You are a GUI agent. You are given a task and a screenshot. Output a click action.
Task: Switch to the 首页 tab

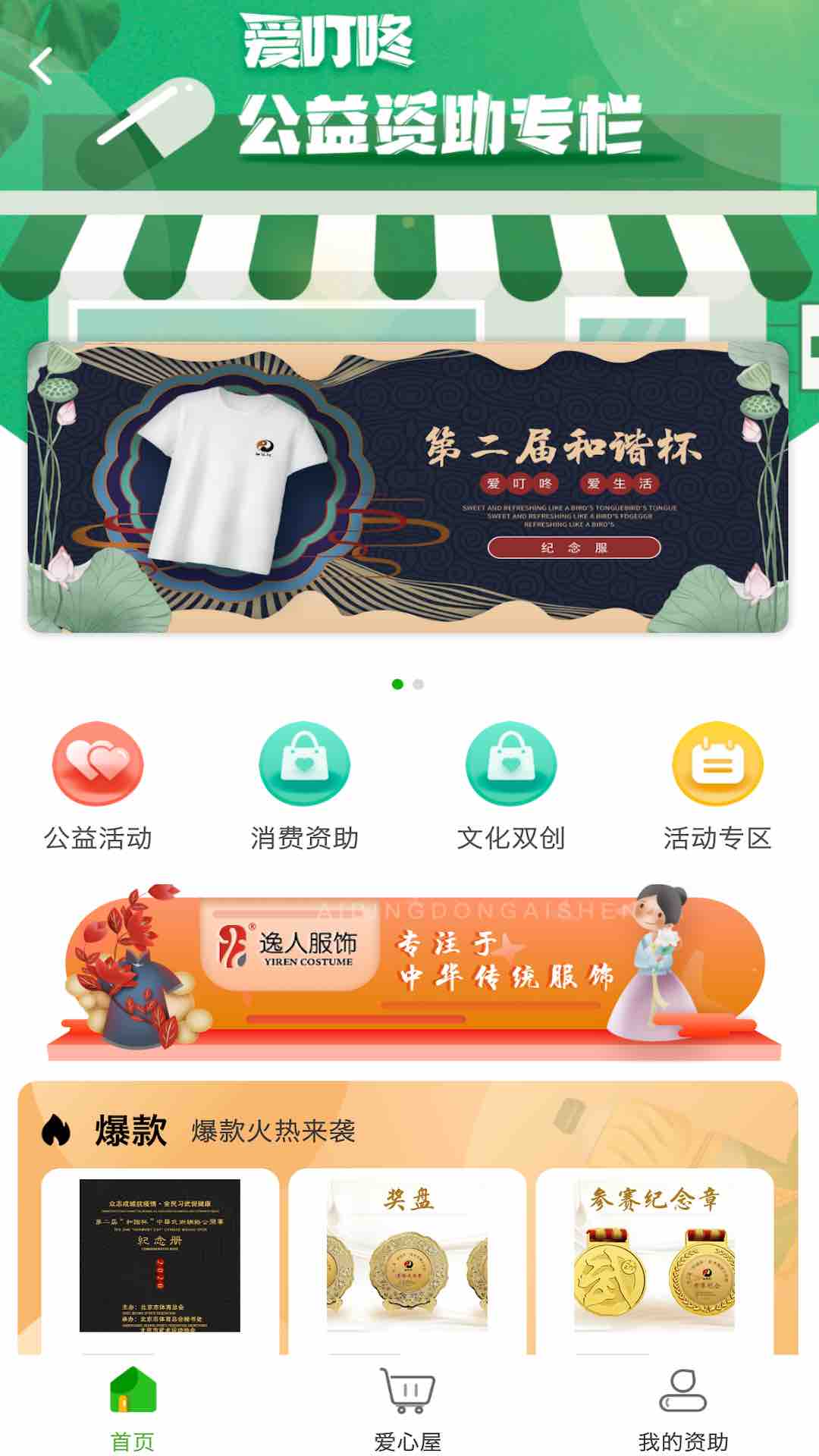tap(133, 1408)
